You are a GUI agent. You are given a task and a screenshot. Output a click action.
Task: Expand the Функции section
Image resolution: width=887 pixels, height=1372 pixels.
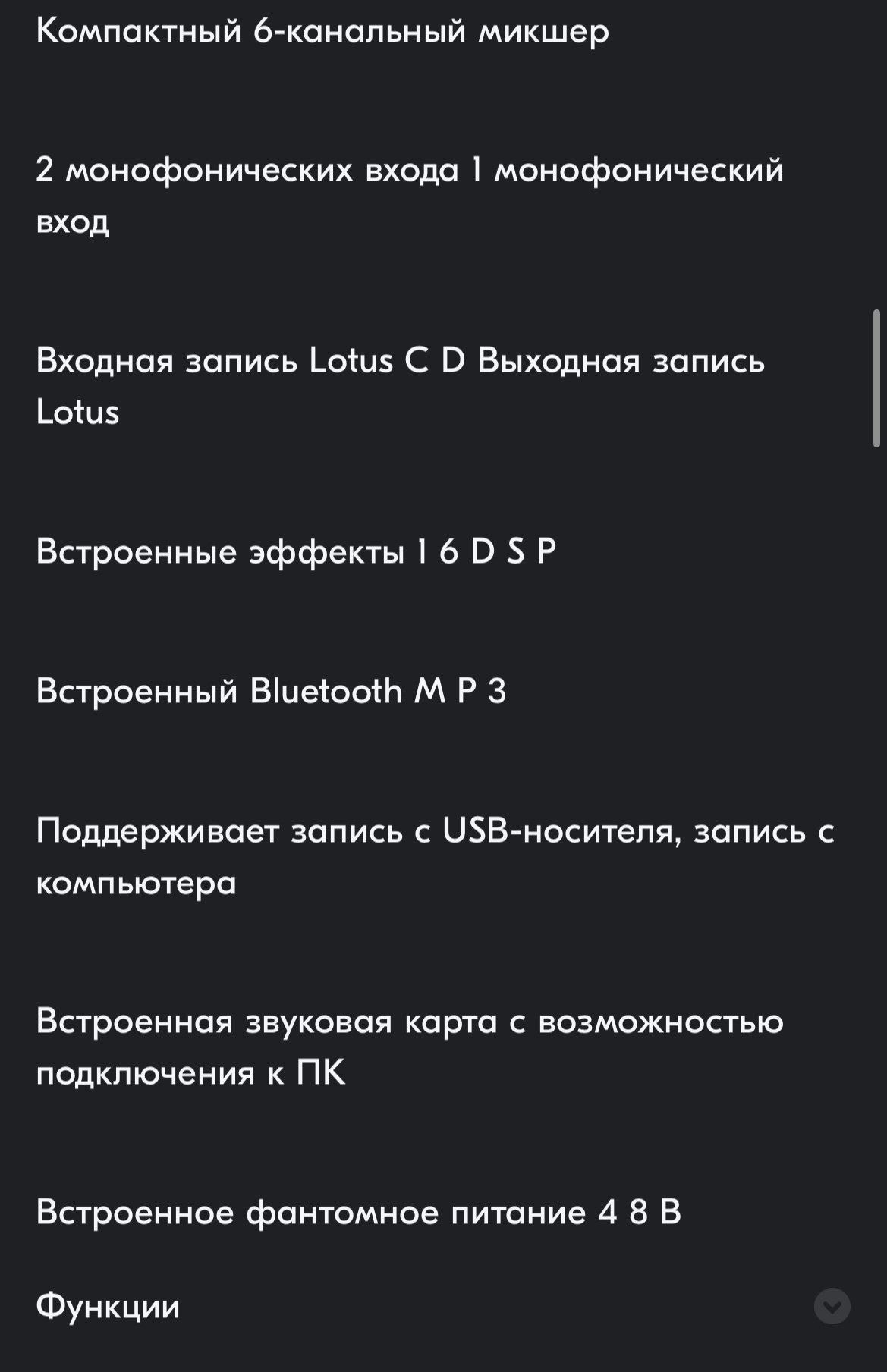[x=832, y=1306]
